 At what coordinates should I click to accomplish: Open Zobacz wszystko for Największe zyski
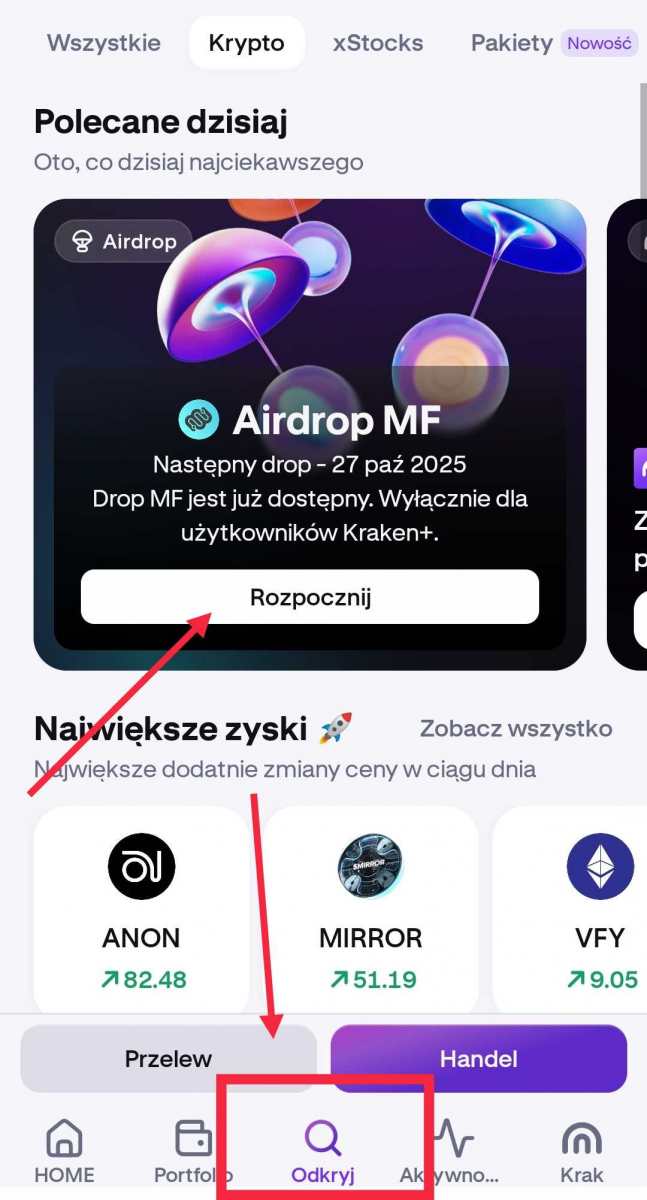coord(515,728)
